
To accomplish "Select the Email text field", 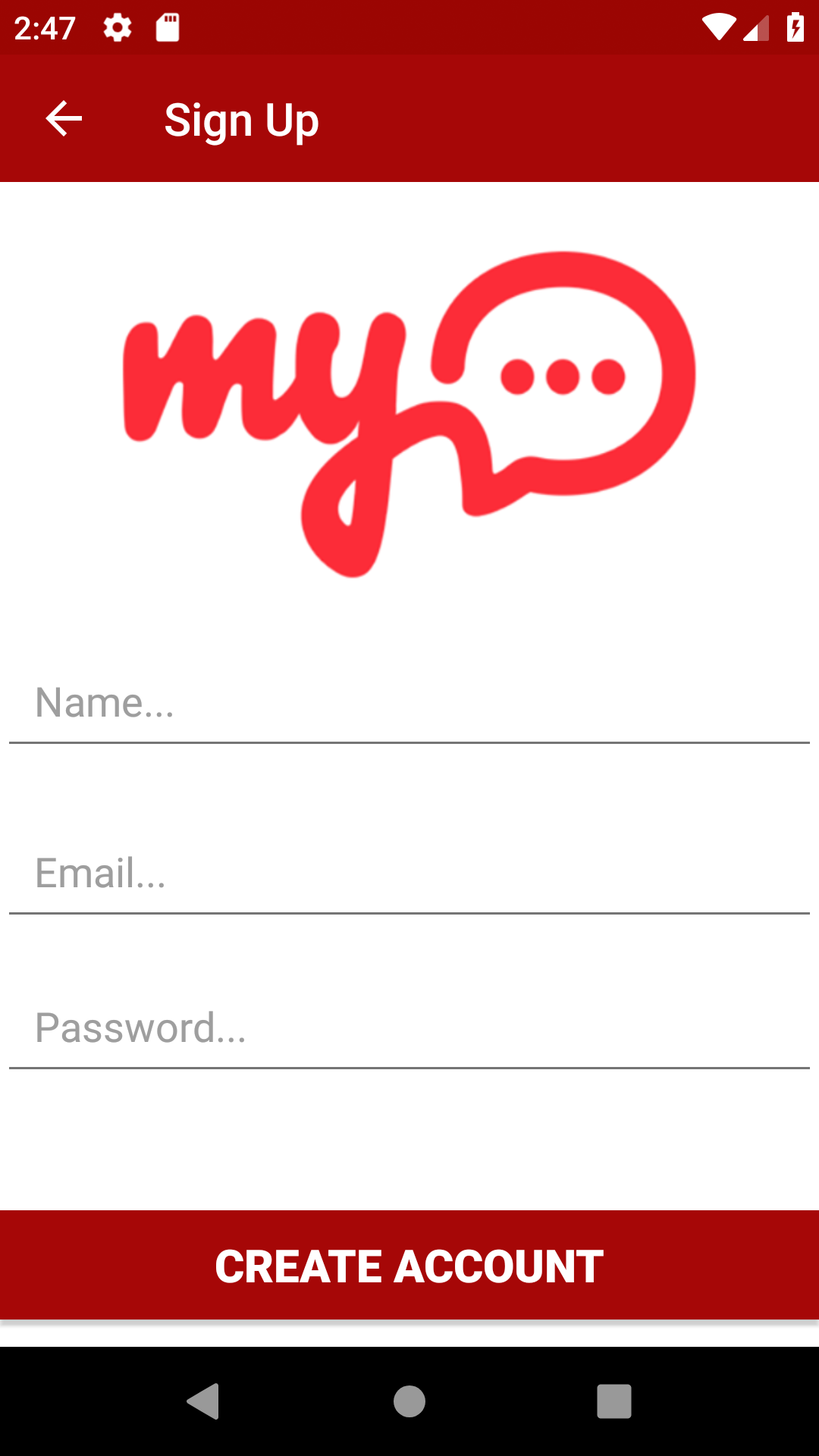I will (x=409, y=874).
